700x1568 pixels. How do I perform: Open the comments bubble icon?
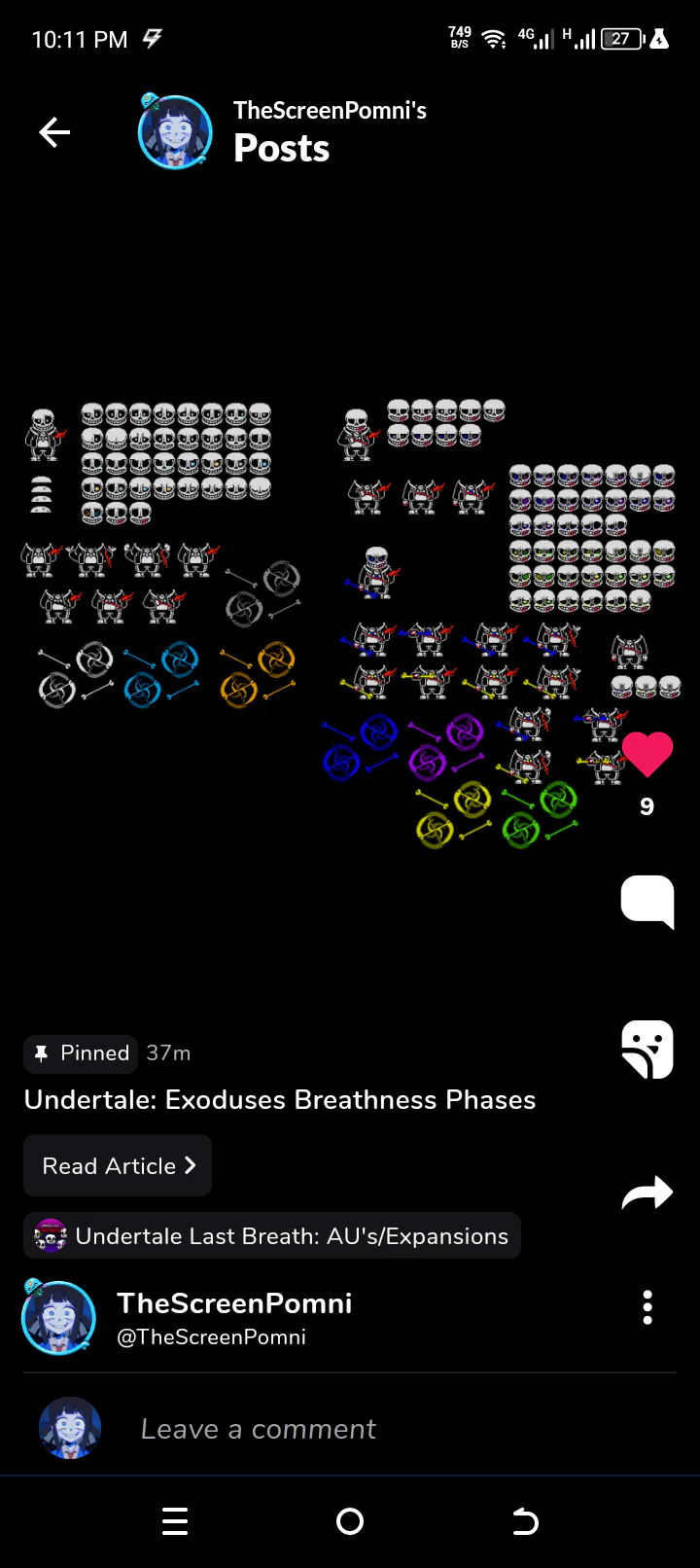point(647,902)
